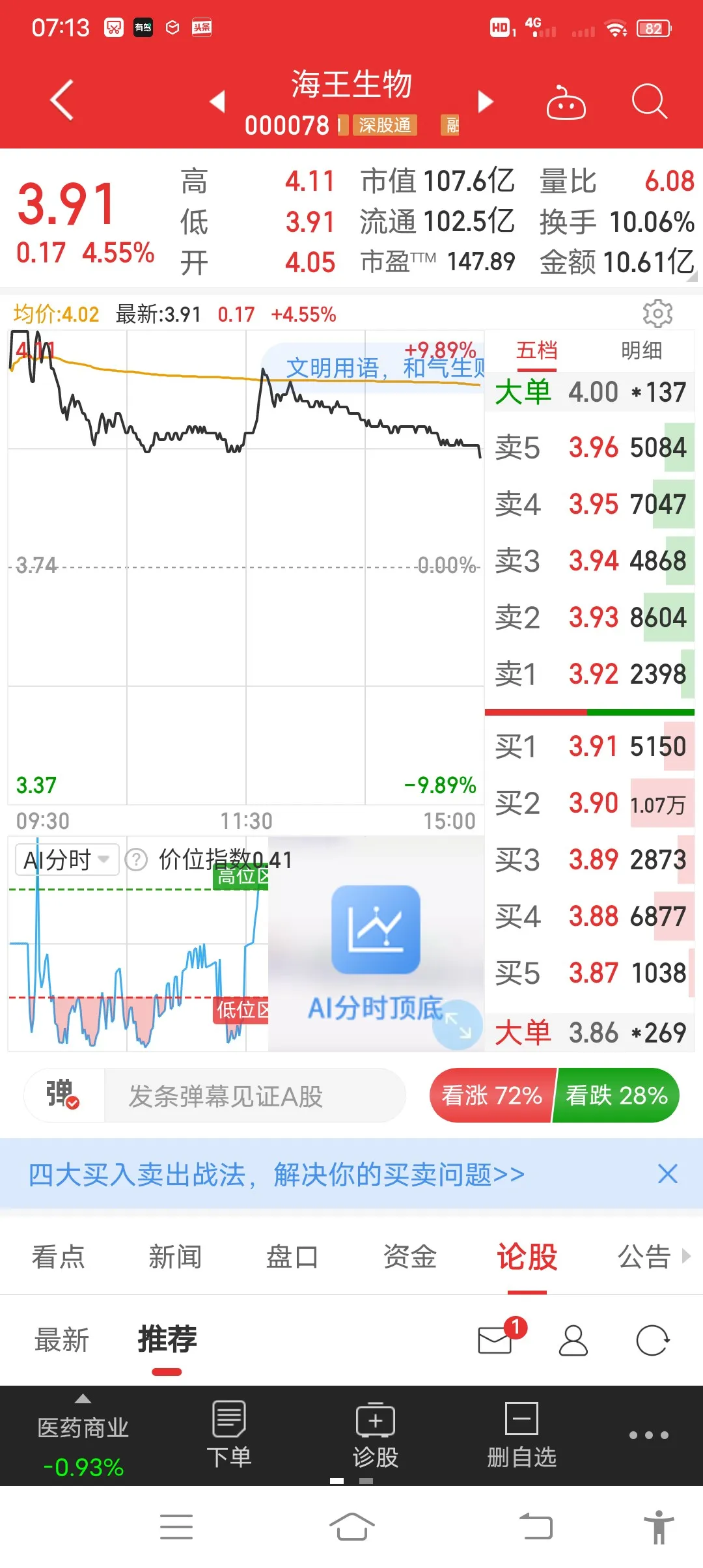Image resolution: width=703 pixels, height=1568 pixels.
Task: Open the message inbox with badge
Action: 496,1340
